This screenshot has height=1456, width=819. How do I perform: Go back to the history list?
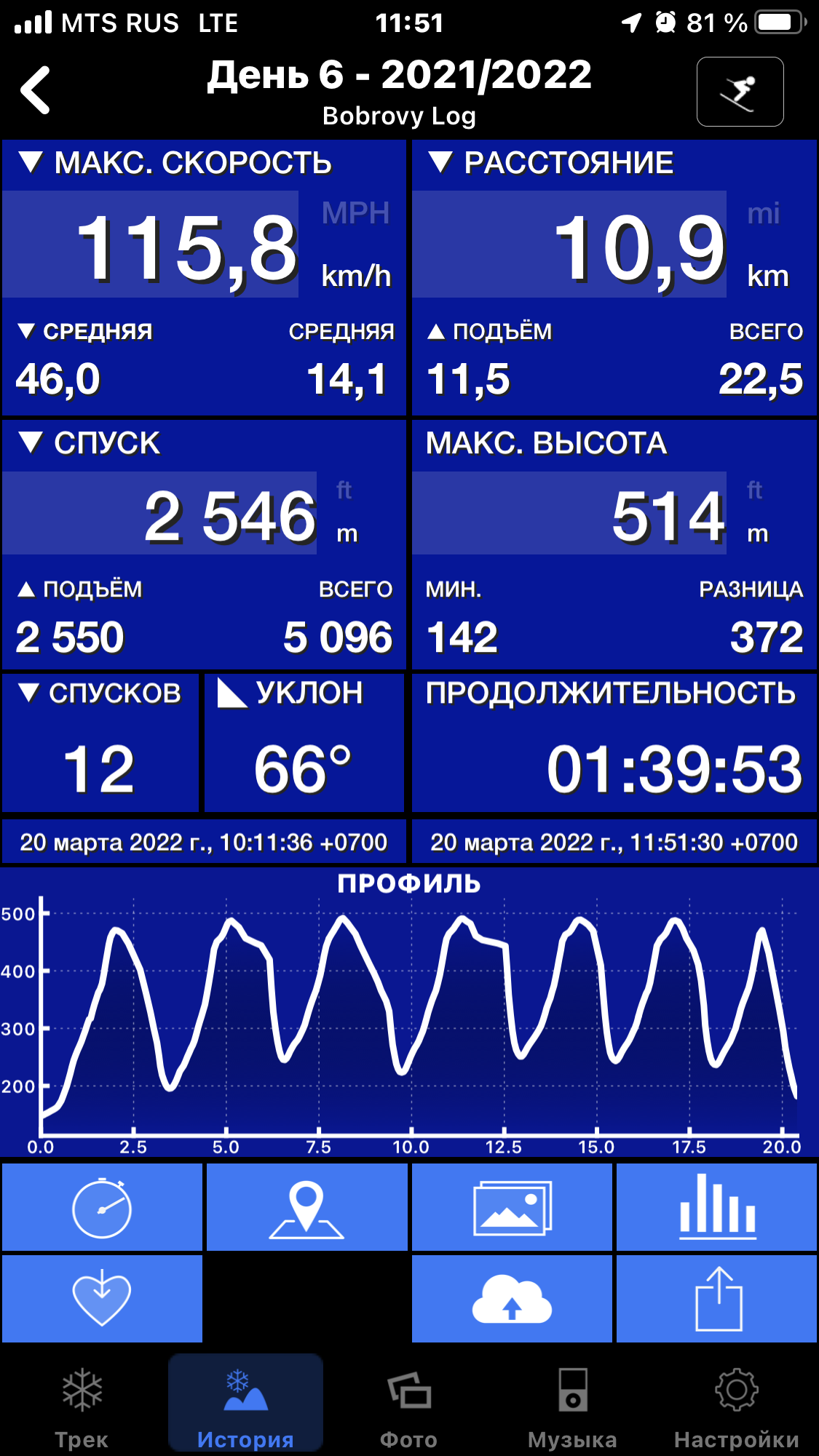point(36,91)
